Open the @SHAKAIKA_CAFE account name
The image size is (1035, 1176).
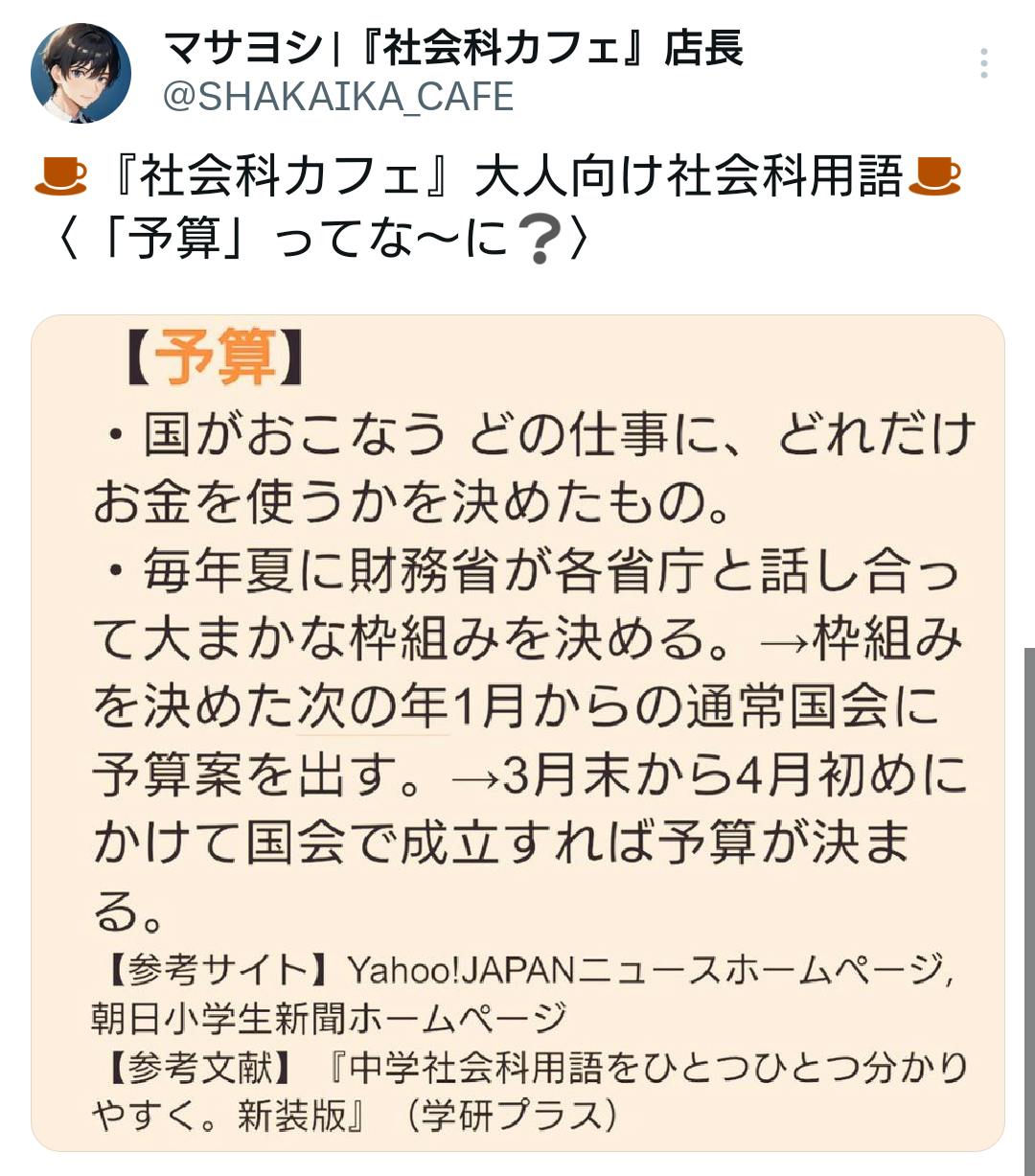point(338,97)
